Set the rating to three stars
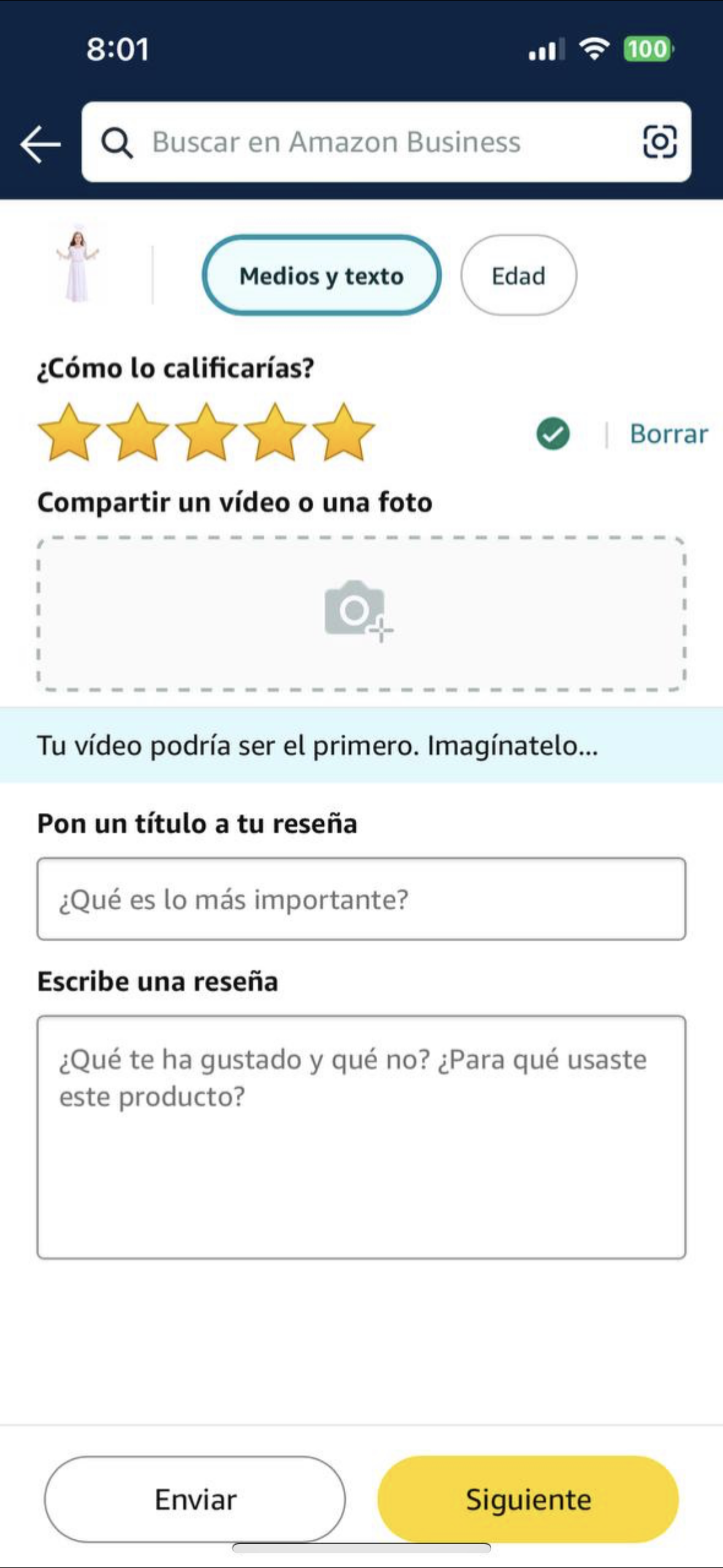This screenshot has width=723, height=1568. [206, 432]
